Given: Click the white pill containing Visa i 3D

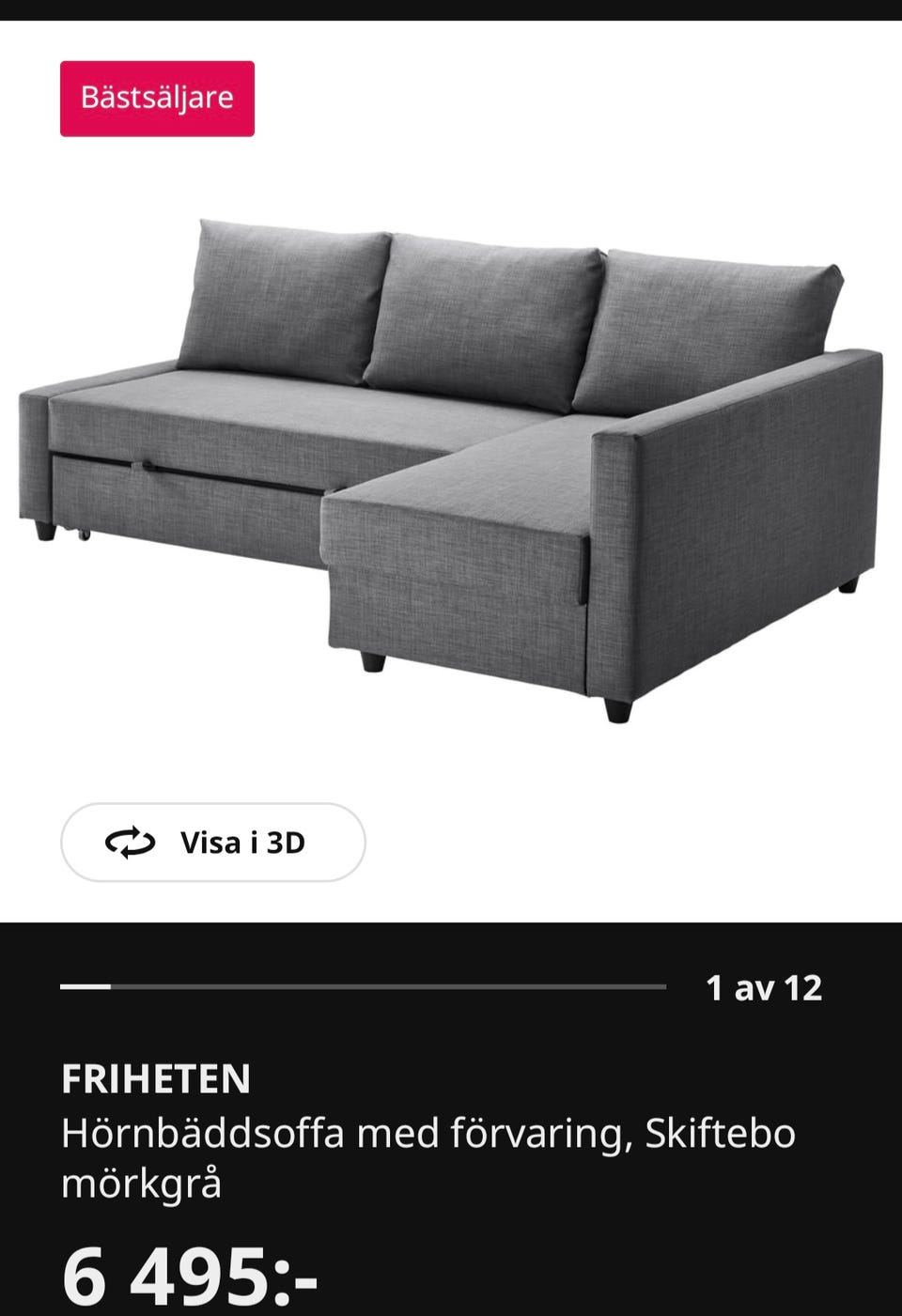Looking at the screenshot, I should pyautogui.click(x=212, y=843).
